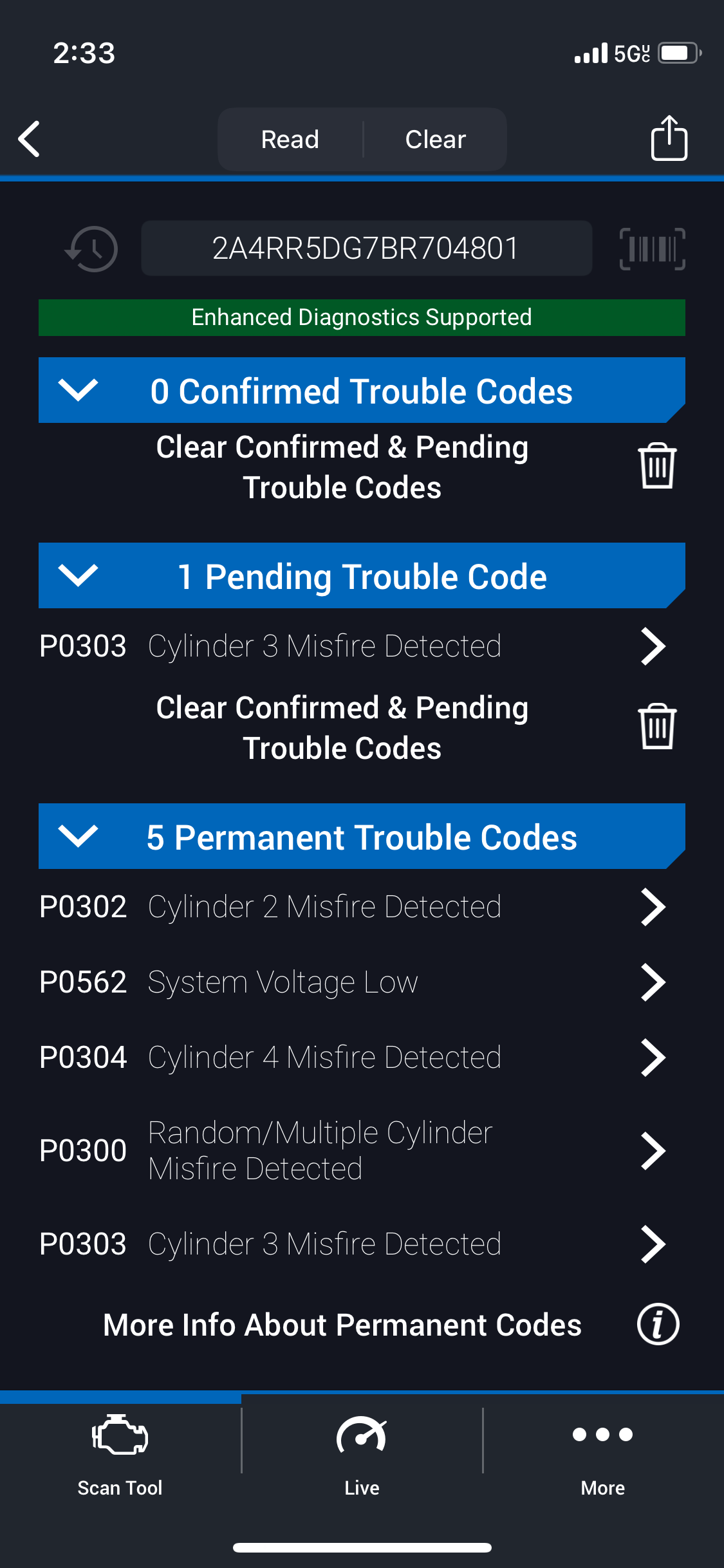Screen dimensions: 724x1568
Task: Select the Clear segment
Action: click(436, 139)
